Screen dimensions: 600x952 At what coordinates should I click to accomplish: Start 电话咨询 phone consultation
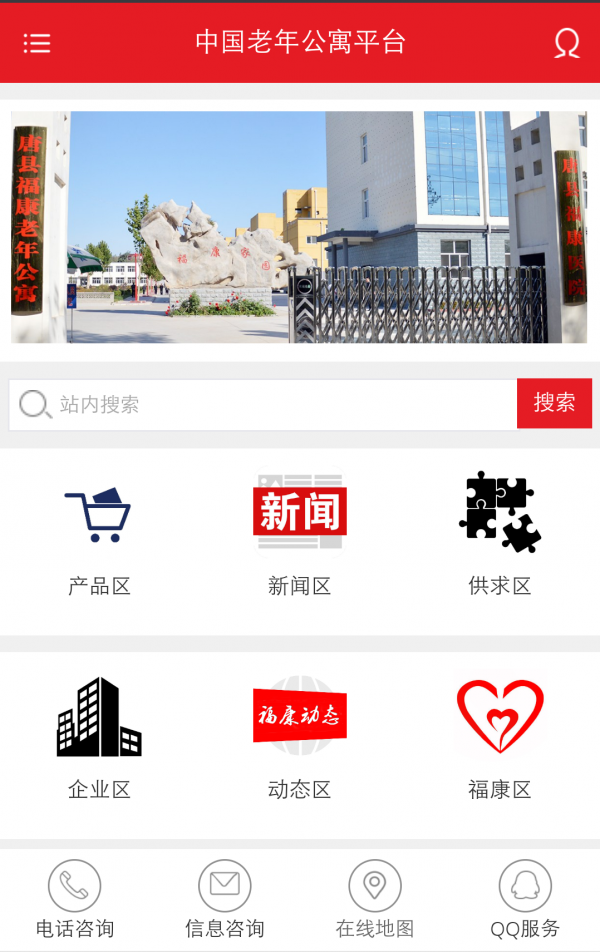(x=75, y=900)
